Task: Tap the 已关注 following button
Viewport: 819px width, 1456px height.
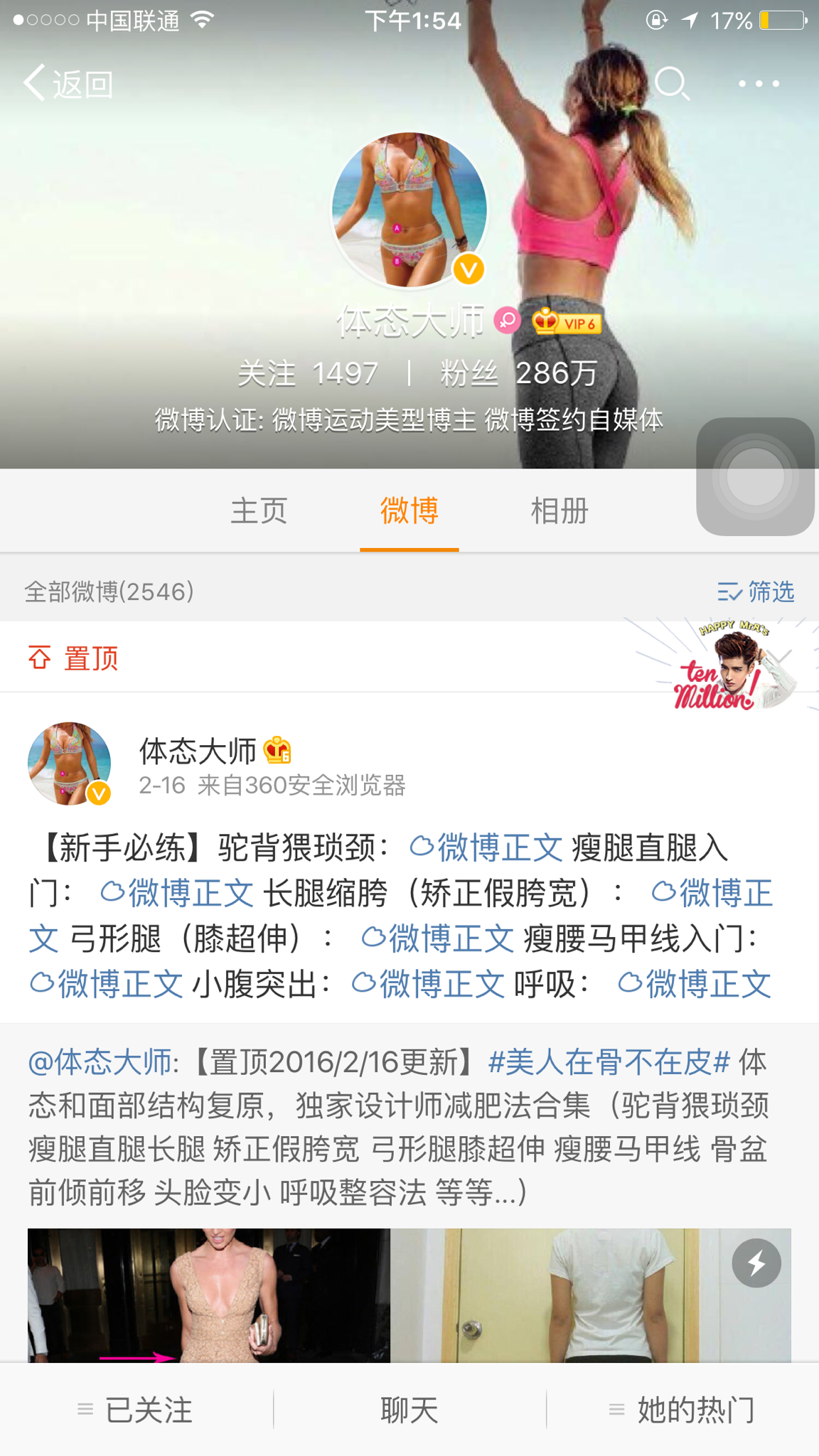Action: coord(136,1410)
